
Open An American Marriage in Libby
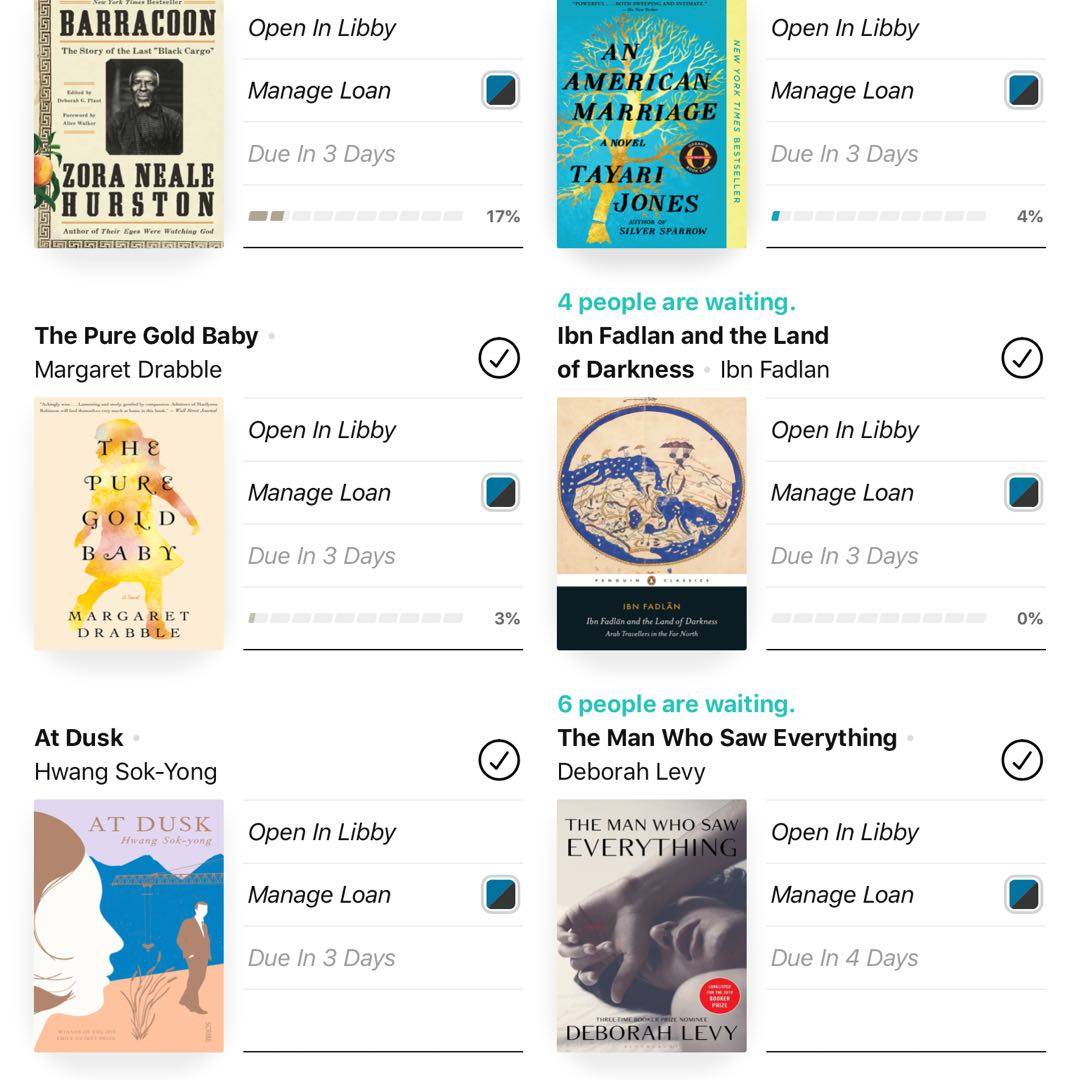click(x=845, y=28)
